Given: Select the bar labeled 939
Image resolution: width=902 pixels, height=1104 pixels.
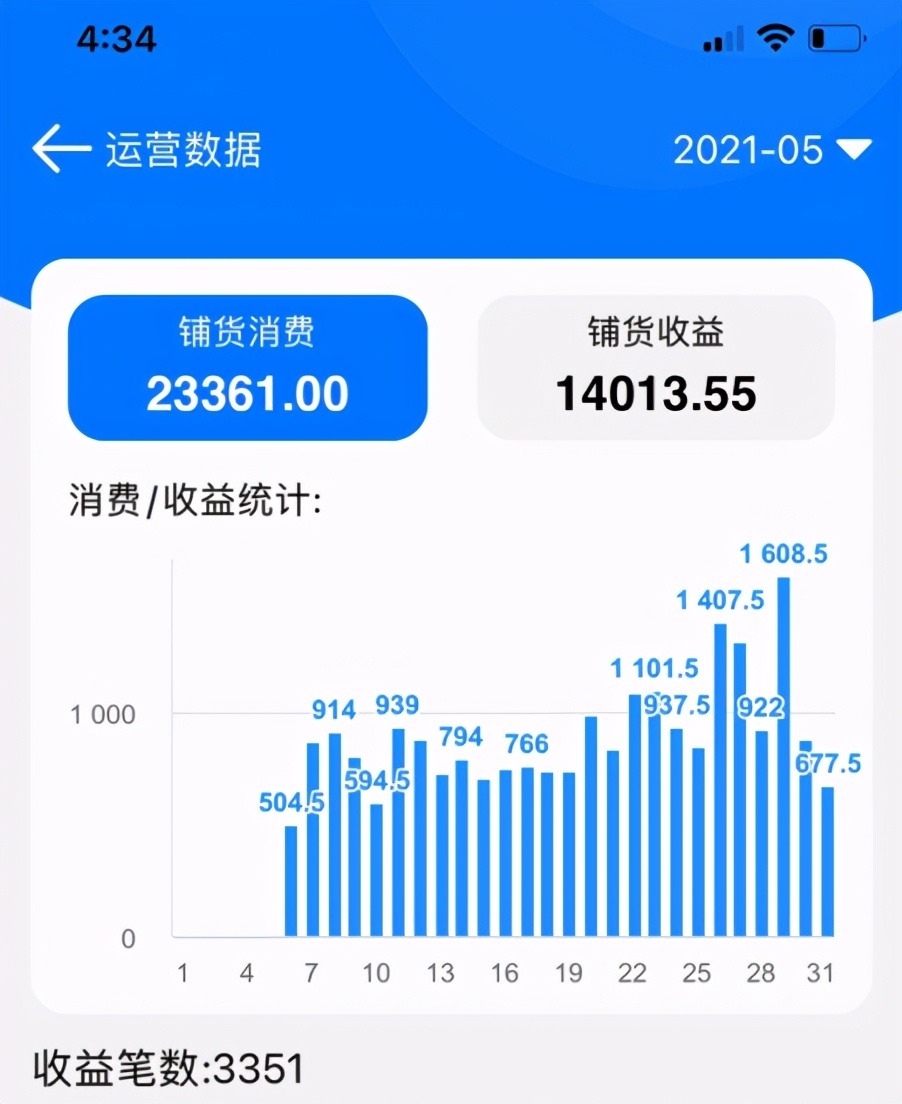Looking at the screenshot, I should tap(397, 840).
